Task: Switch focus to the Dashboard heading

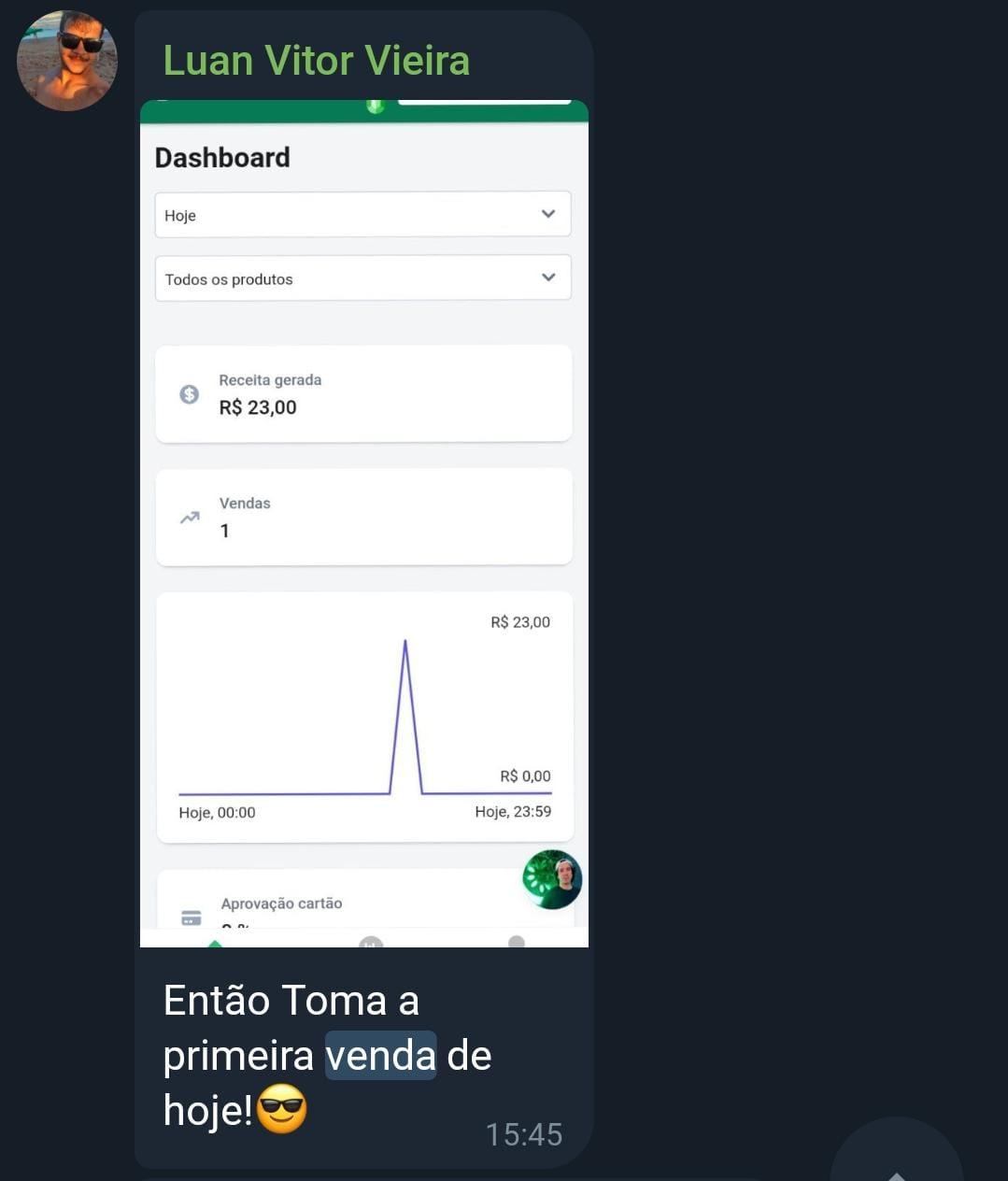Action: [222, 157]
